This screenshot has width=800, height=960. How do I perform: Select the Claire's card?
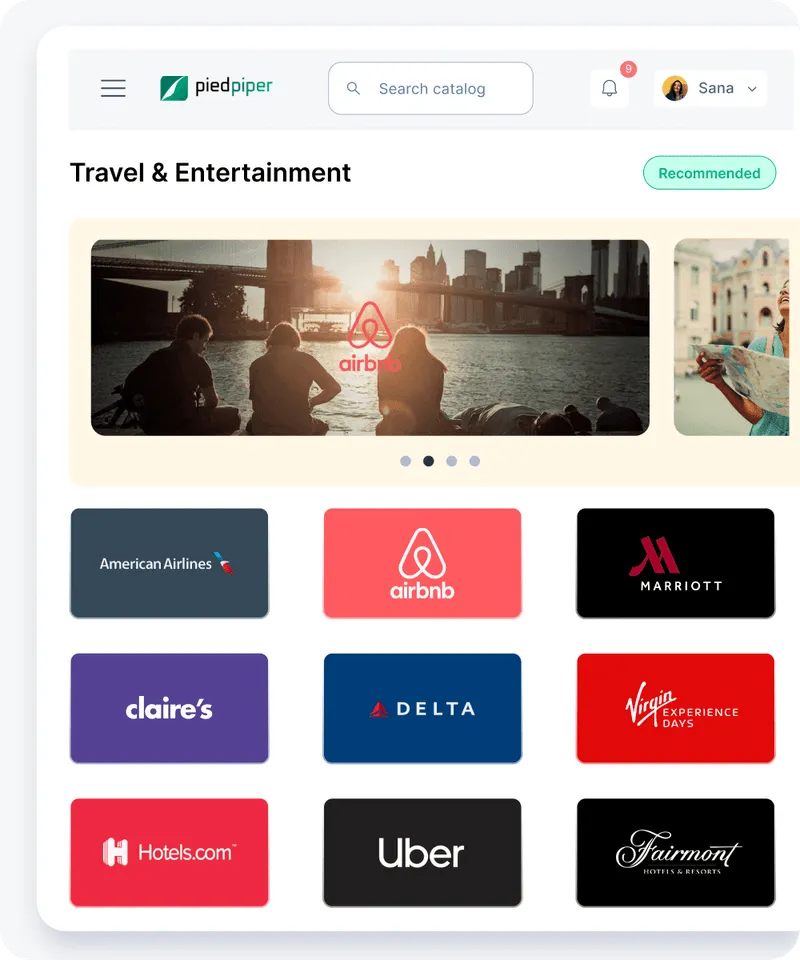coord(169,708)
